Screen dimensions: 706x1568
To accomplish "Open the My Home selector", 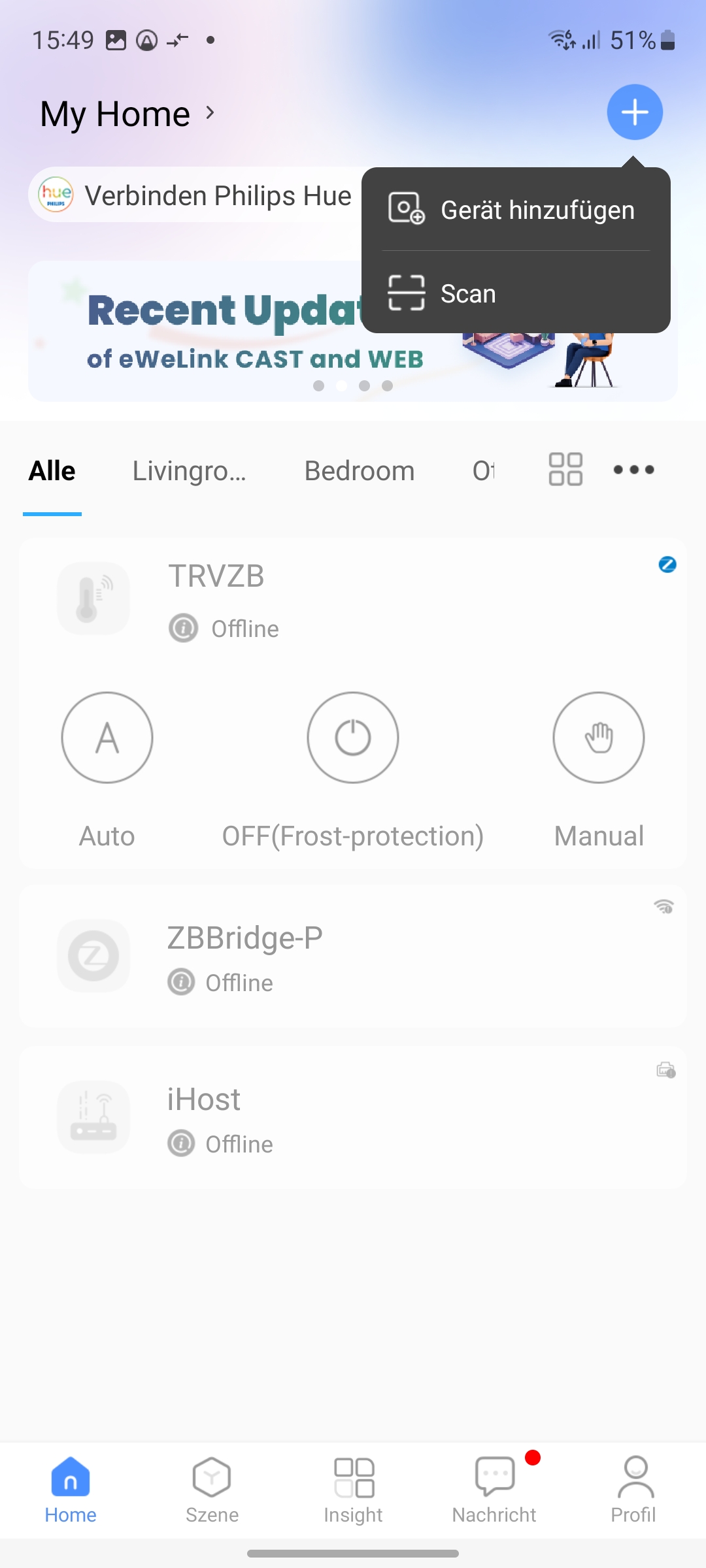I will coord(127,114).
